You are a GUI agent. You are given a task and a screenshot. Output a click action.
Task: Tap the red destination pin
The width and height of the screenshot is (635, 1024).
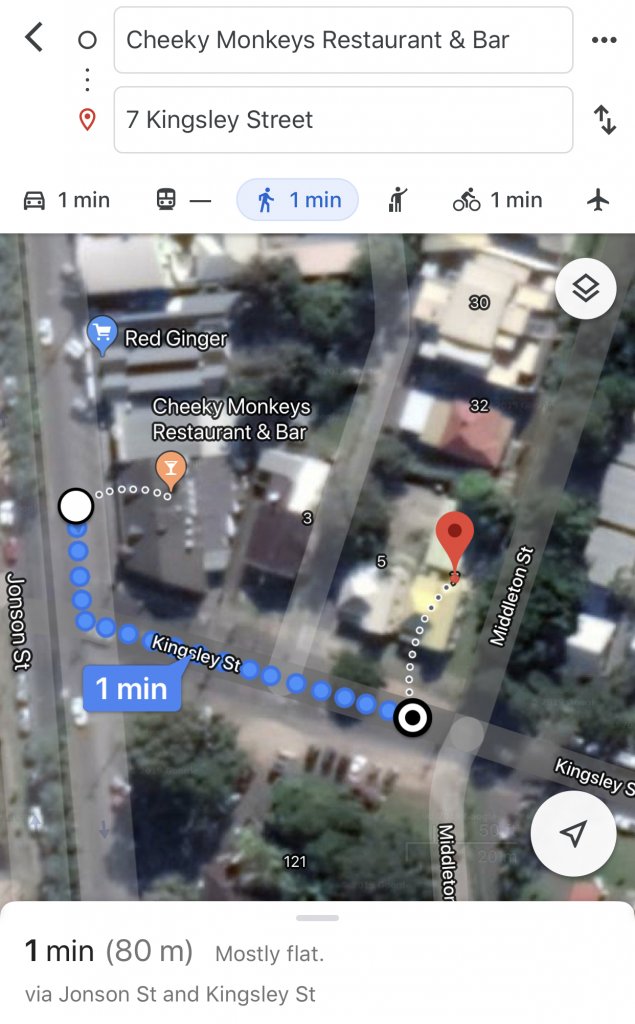(x=455, y=541)
